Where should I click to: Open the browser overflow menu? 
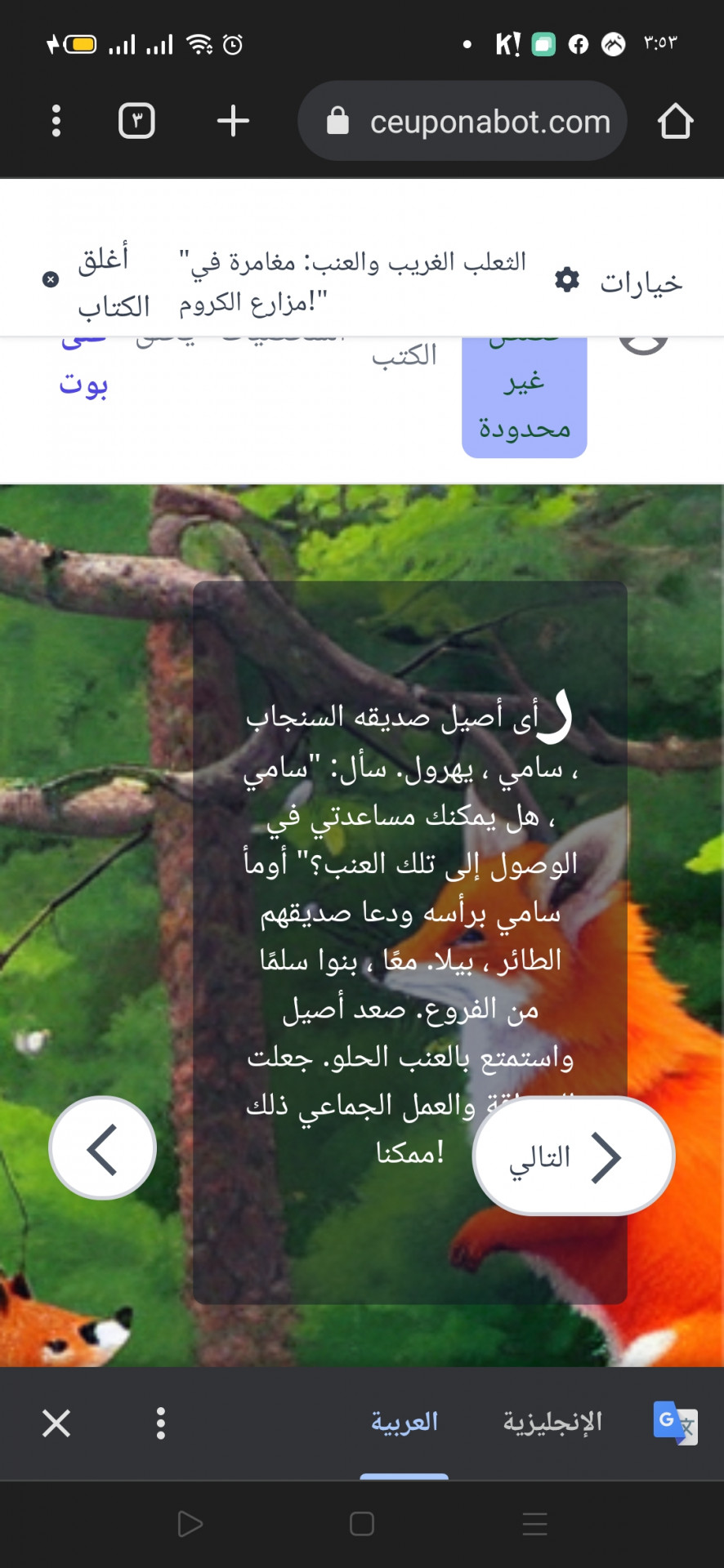pyautogui.click(x=56, y=121)
